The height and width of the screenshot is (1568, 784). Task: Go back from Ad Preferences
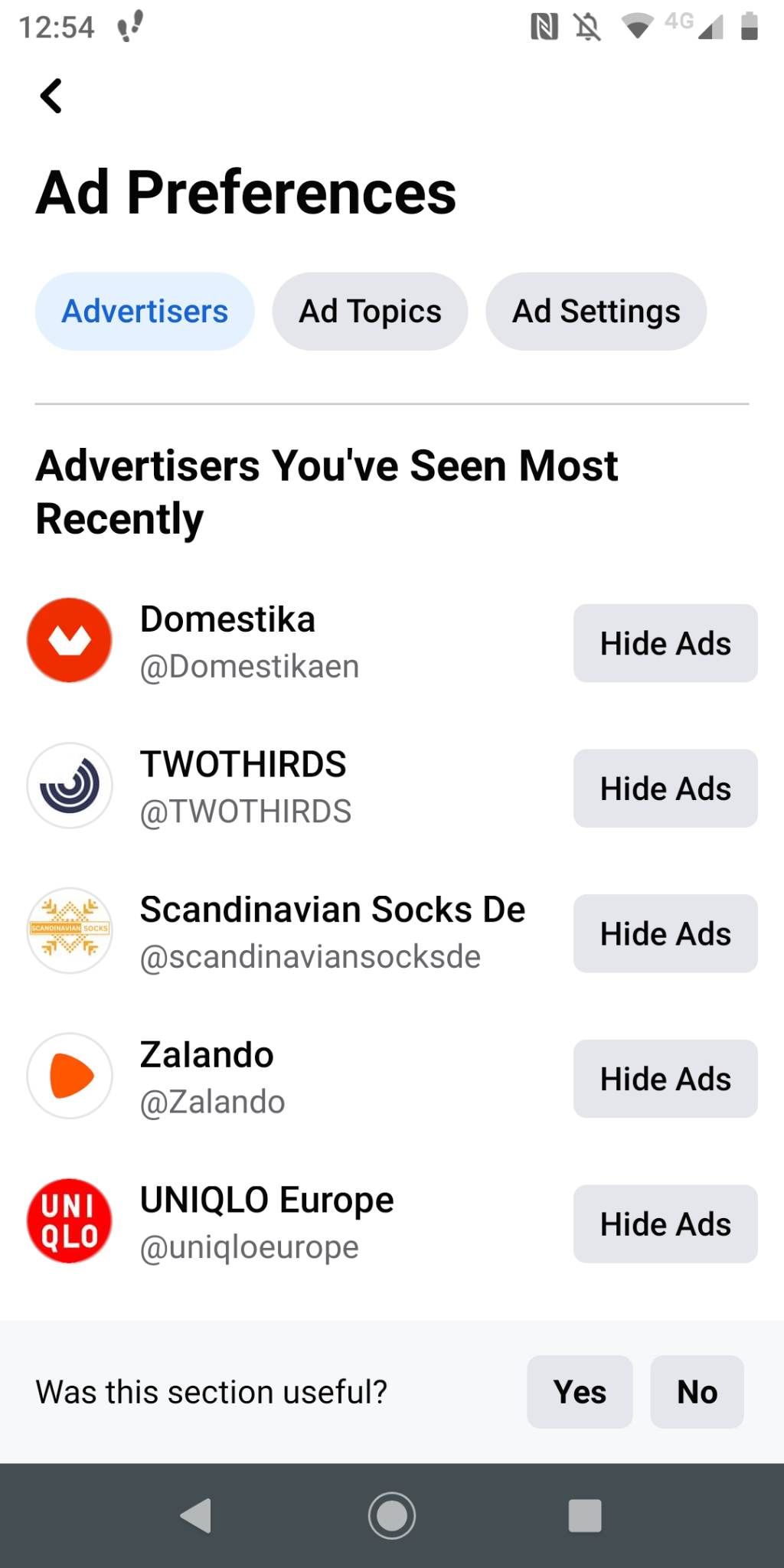(51, 96)
